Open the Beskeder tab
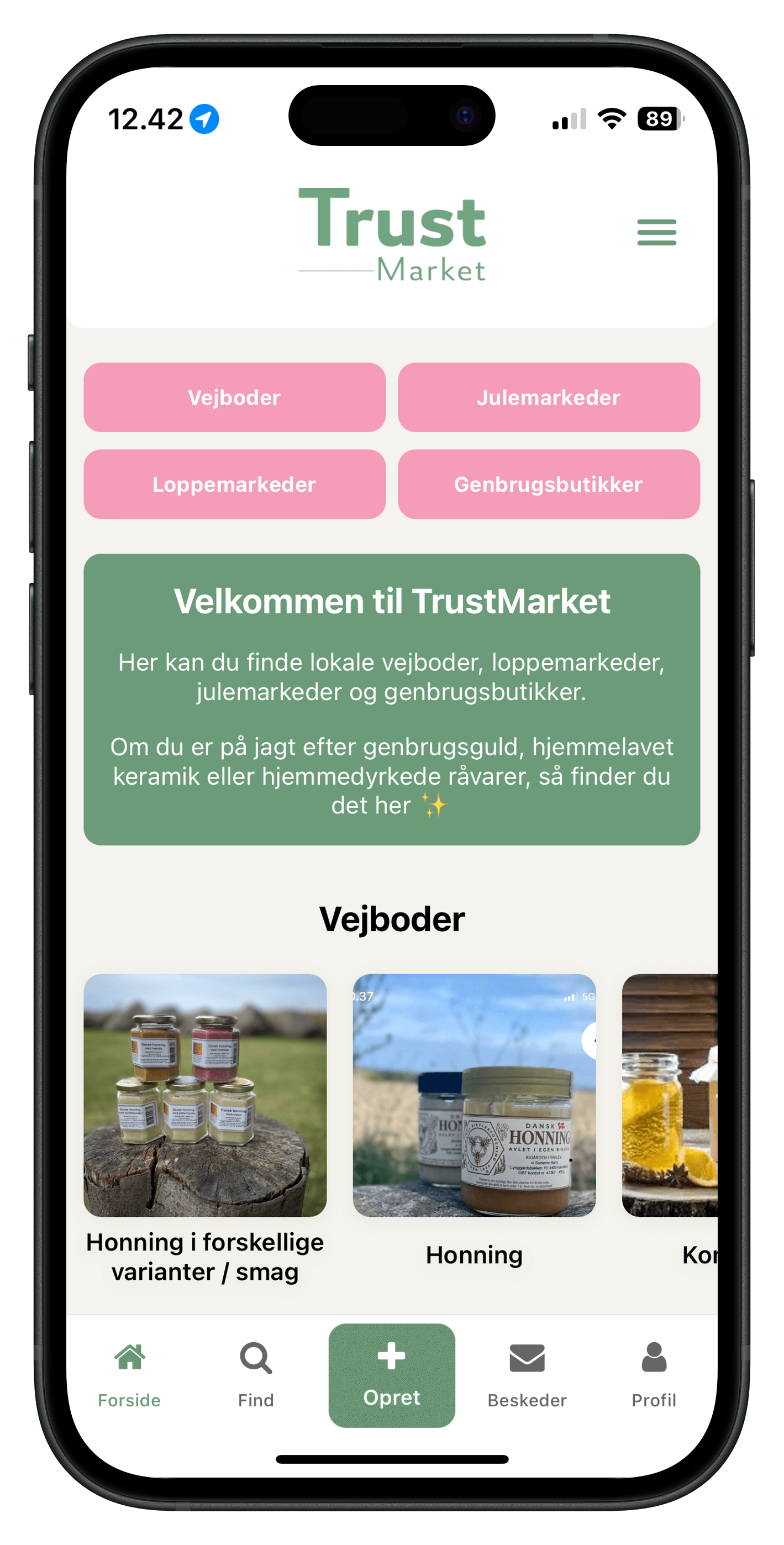The image size is (784, 1545). pyautogui.click(x=527, y=1374)
